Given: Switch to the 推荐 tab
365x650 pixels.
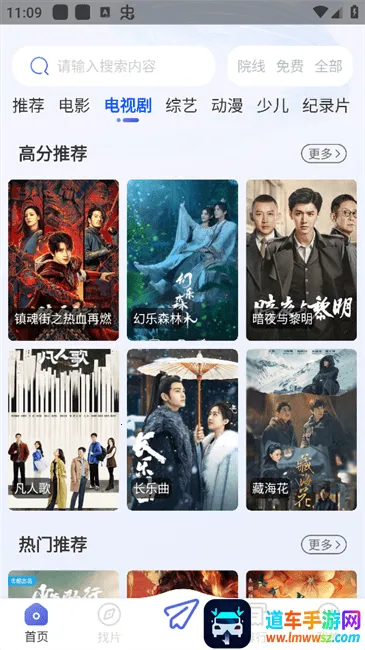Looking at the screenshot, I should point(28,106).
